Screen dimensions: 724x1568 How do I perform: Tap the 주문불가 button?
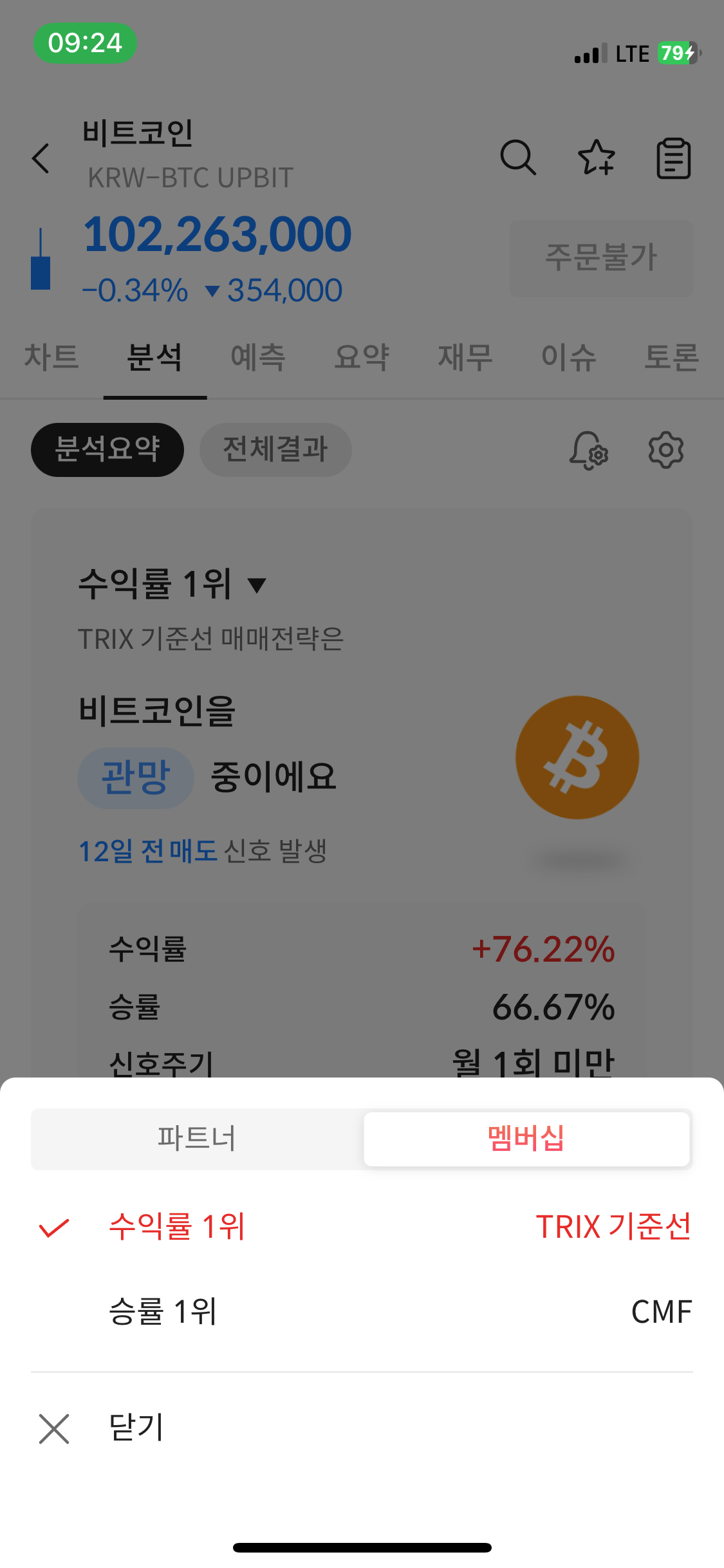click(601, 258)
